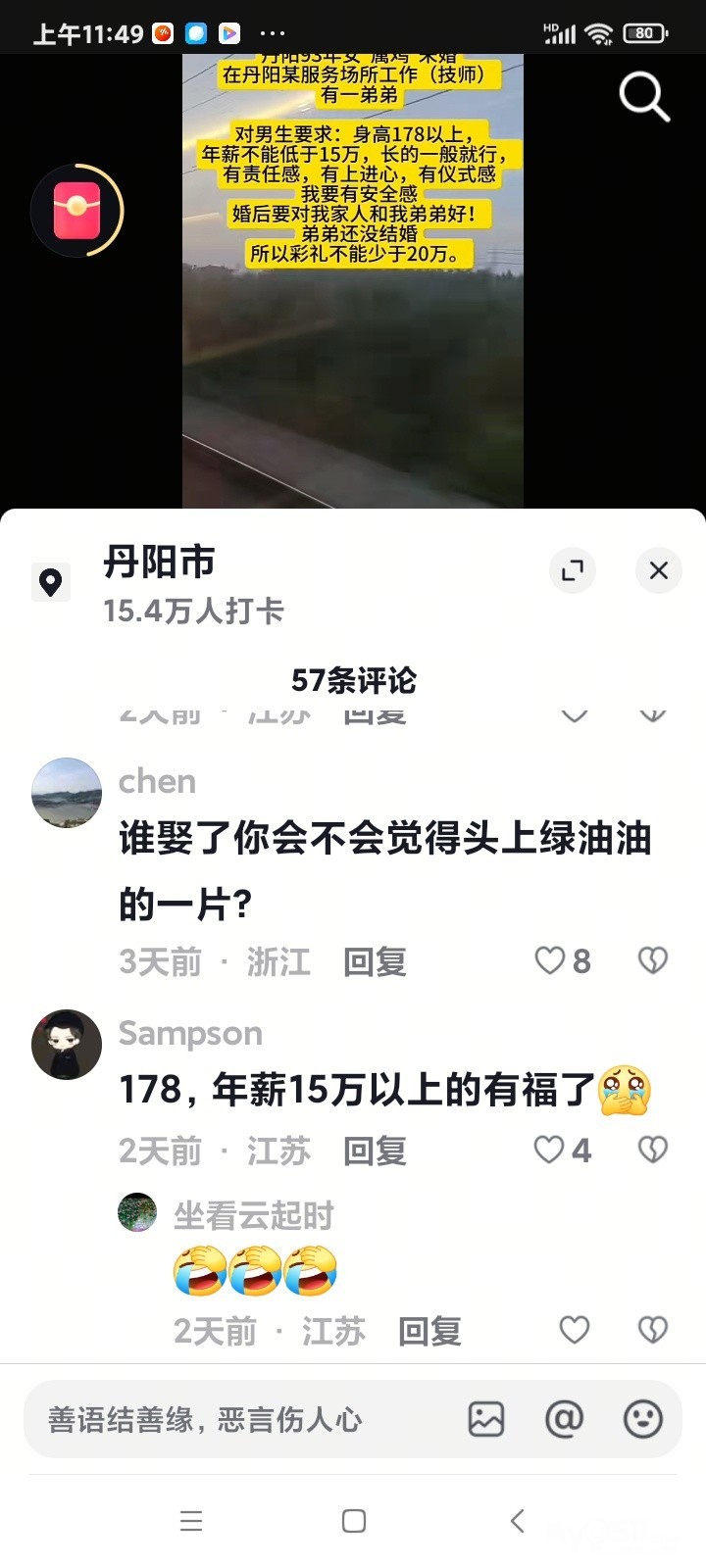Open the 丹阳市 location page
The width and height of the screenshot is (706, 1568).
pyautogui.click(x=159, y=563)
